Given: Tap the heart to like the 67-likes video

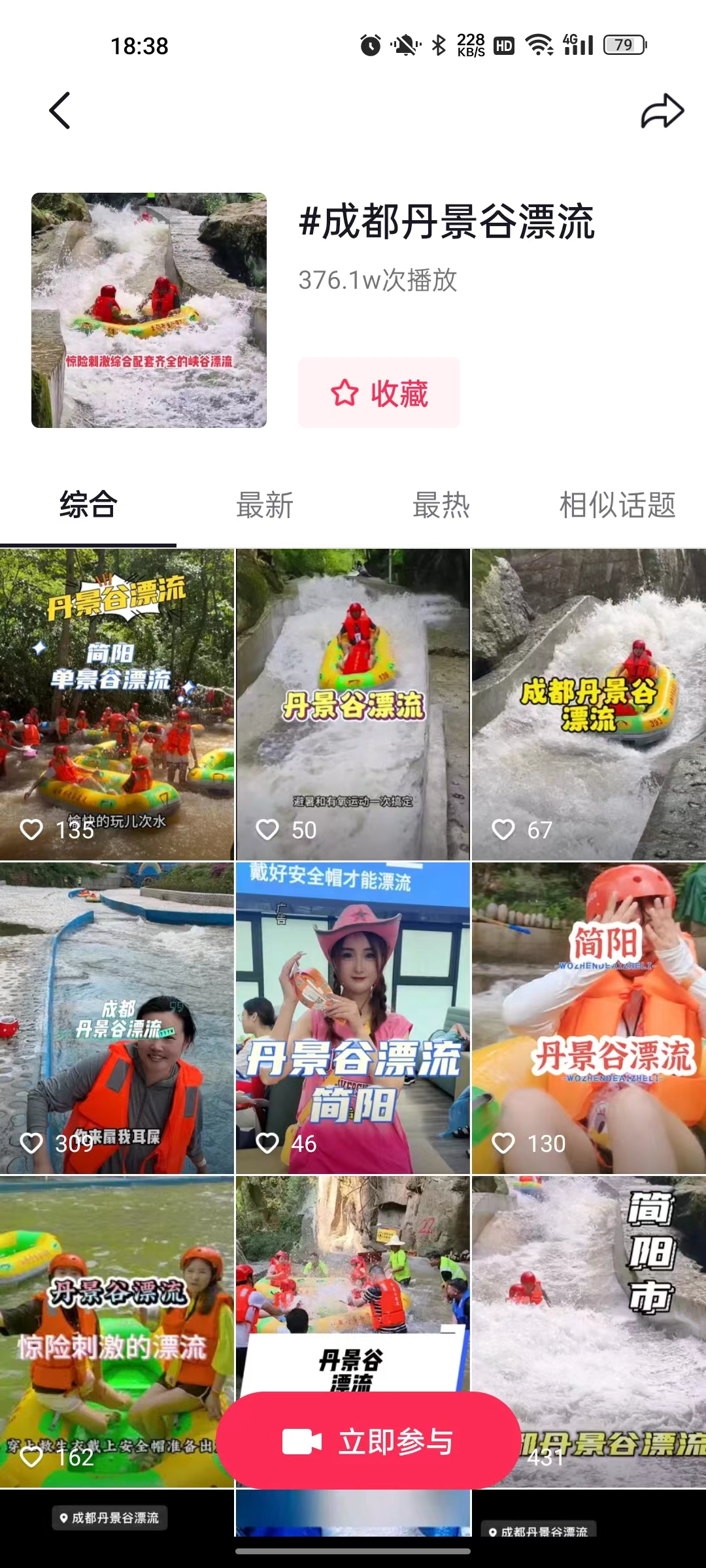Looking at the screenshot, I should 503,828.
